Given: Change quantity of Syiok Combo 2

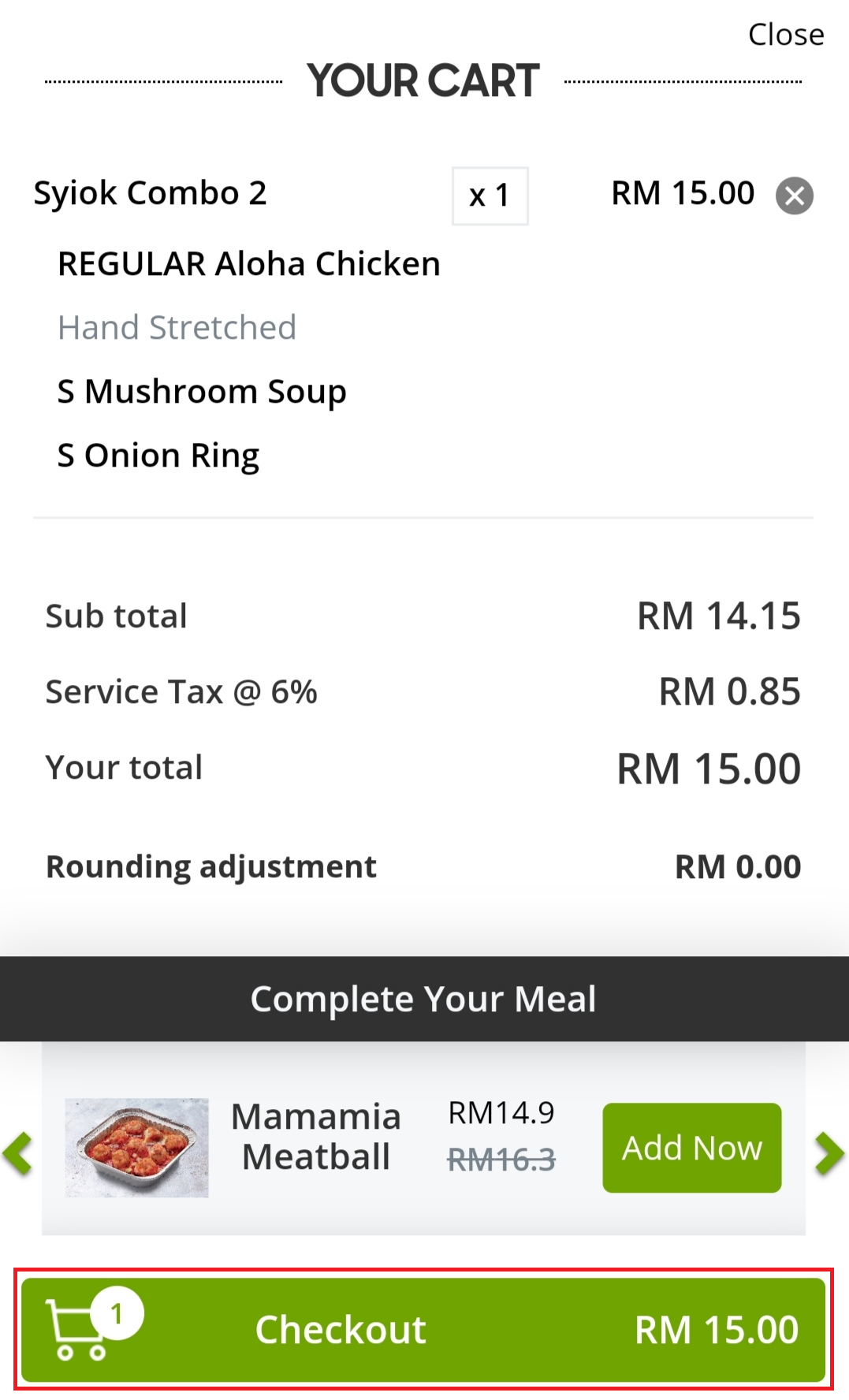Looking at the screenshot, I should pyautogui.click(x=490, y=195).
